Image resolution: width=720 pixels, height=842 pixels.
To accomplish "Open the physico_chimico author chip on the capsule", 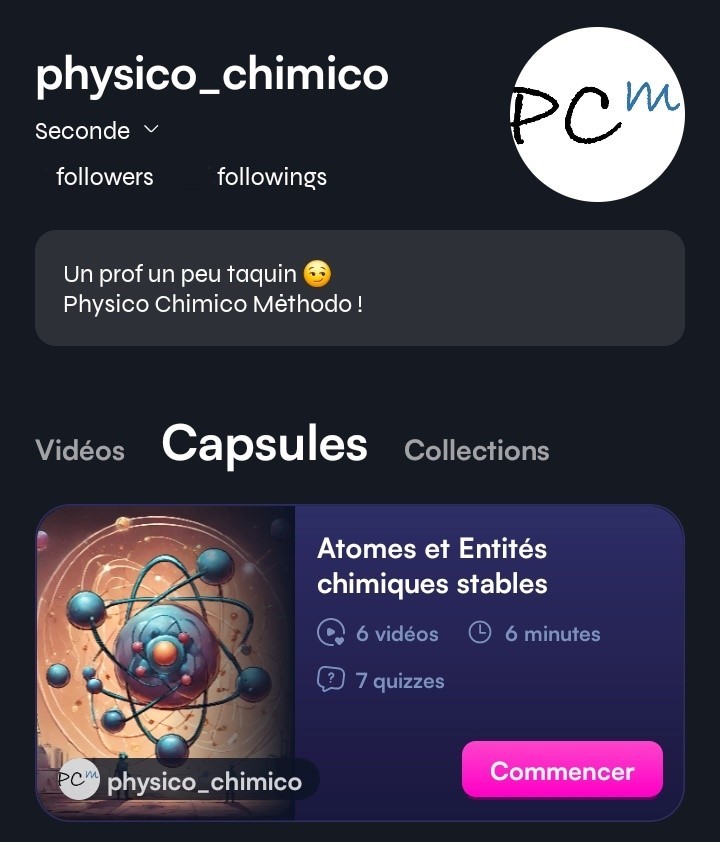I will point(182,781).
